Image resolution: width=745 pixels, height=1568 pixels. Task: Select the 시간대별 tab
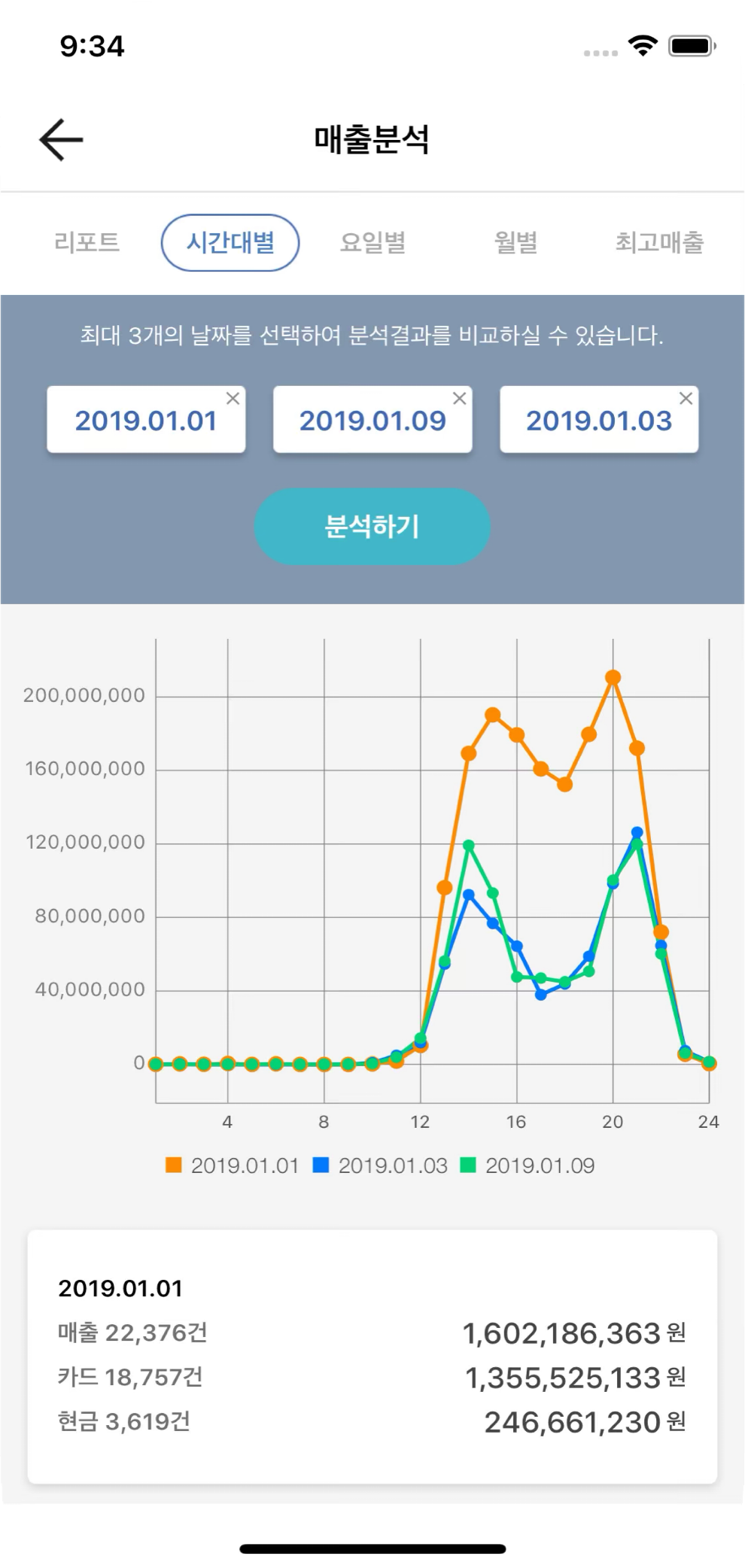(230, 242)
